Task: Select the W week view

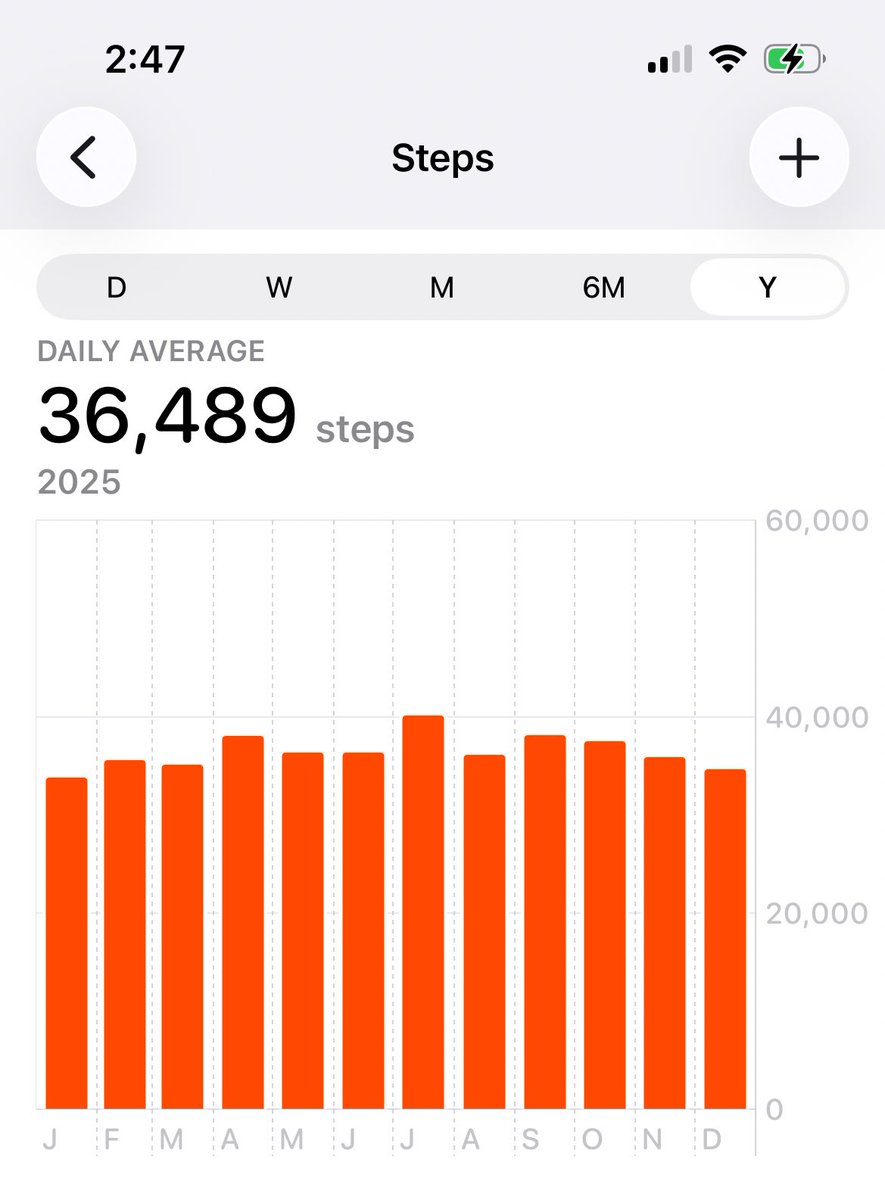Action: (x=279, y=288)
